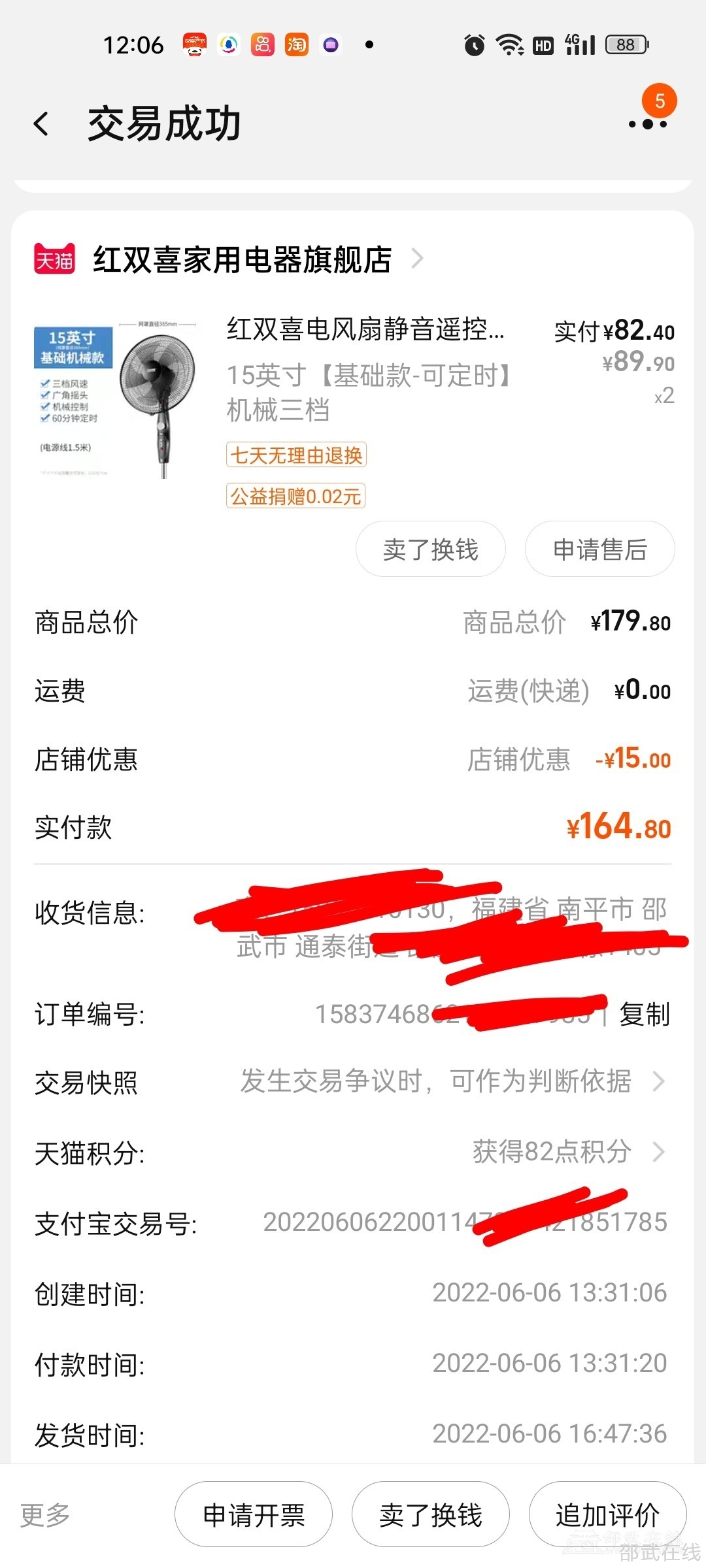Tap 卖了换钱 beside 申请售后
This screenshot has height=1568, width=706.
point(430,549)
